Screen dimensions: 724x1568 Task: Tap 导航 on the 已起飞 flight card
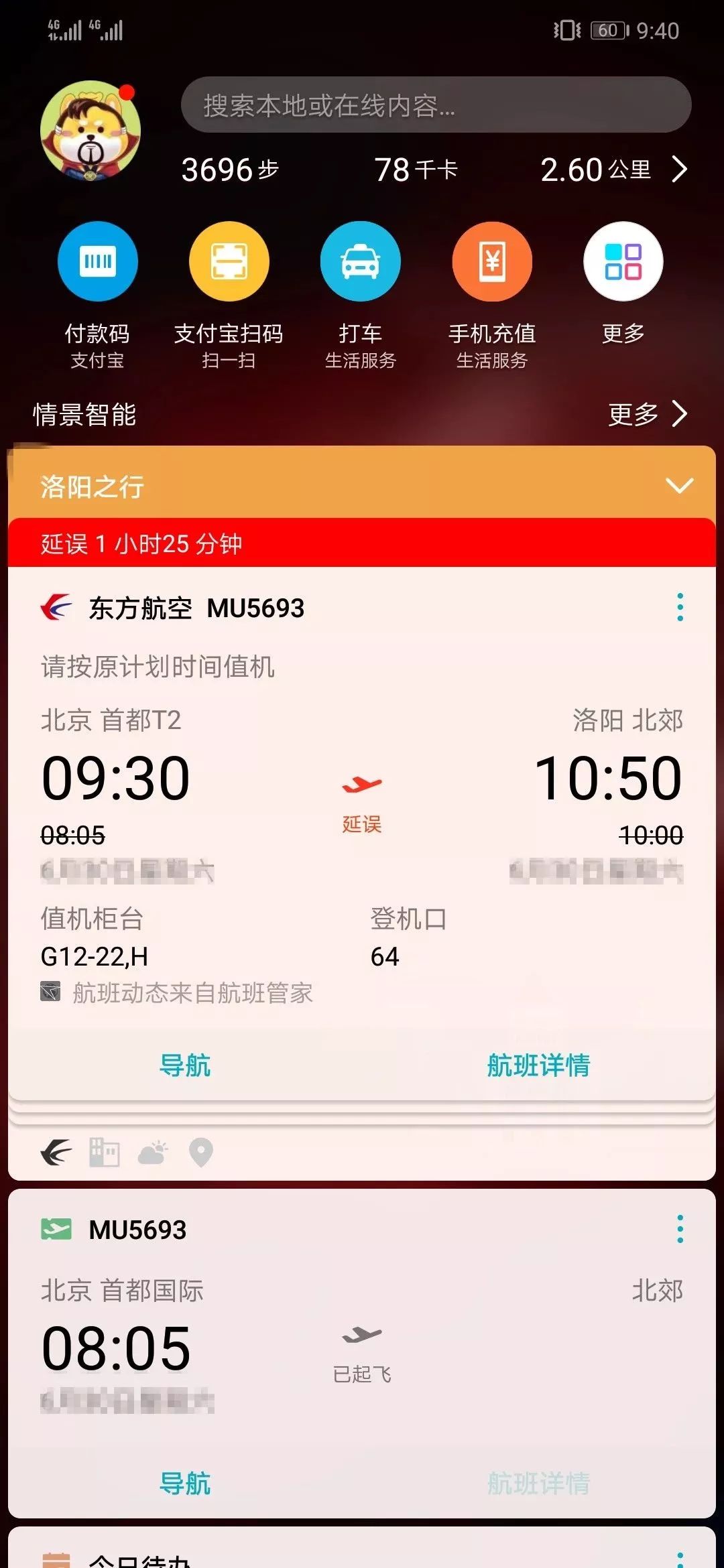click(185, 1483)
